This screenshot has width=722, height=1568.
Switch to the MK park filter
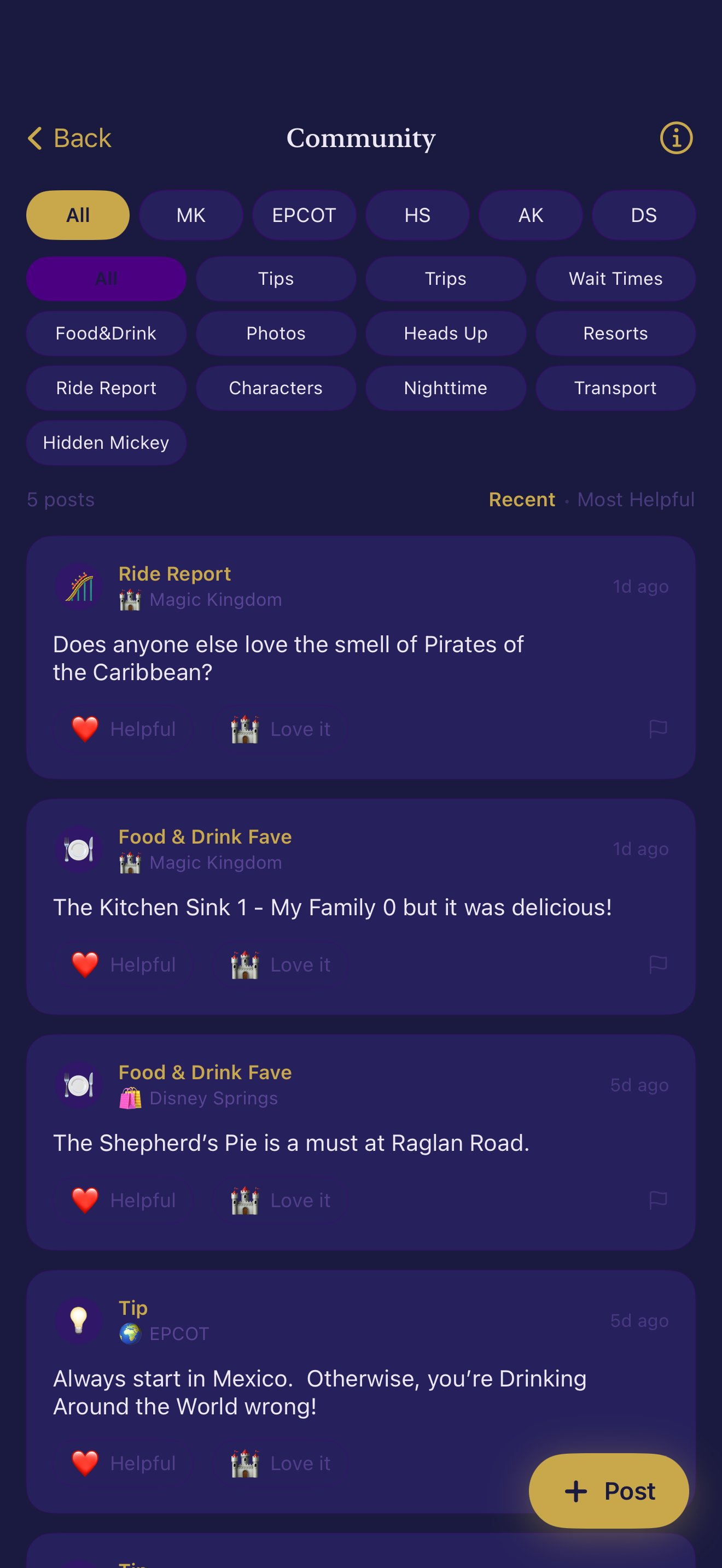click(x=190, y=215)
